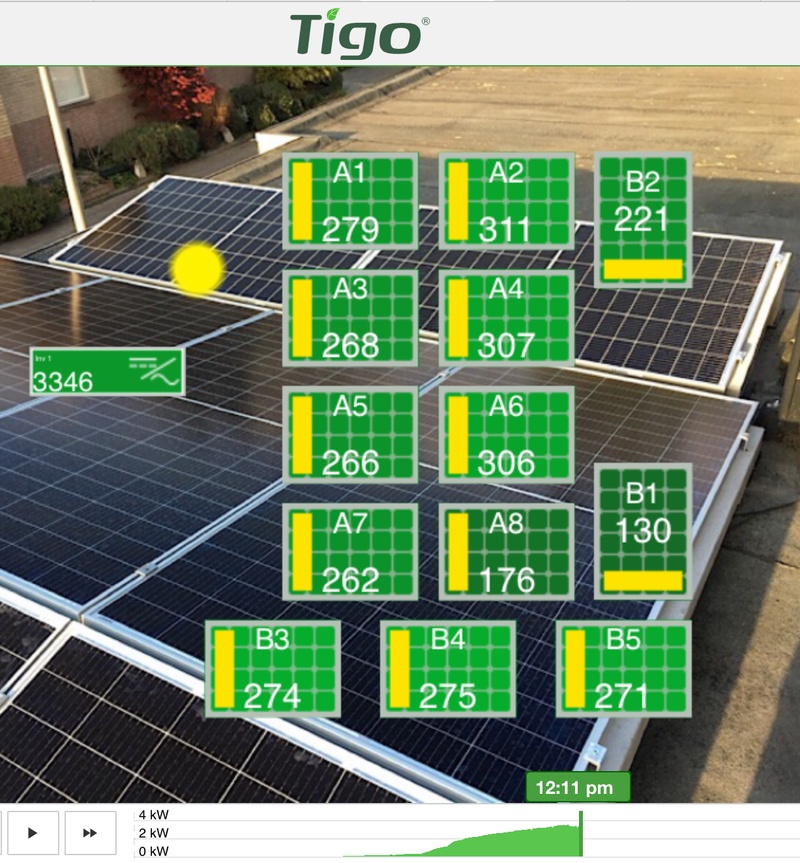Screen dimensions: 800x863
Task: Tap panel A3 tile
Action: (x=350, y=318)
